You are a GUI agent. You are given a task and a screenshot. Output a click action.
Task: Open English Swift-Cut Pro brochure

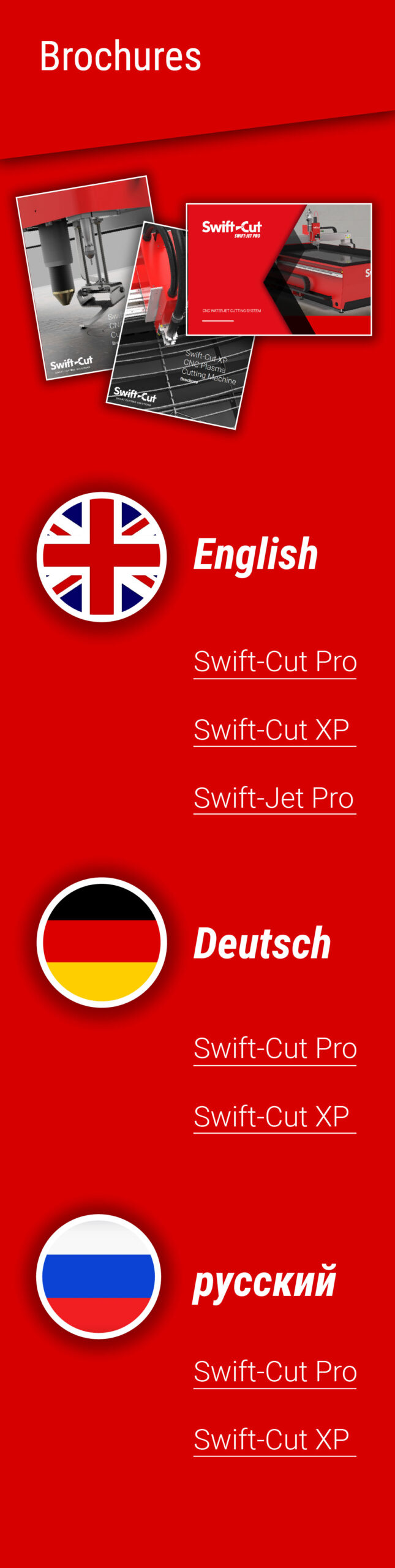274,661
